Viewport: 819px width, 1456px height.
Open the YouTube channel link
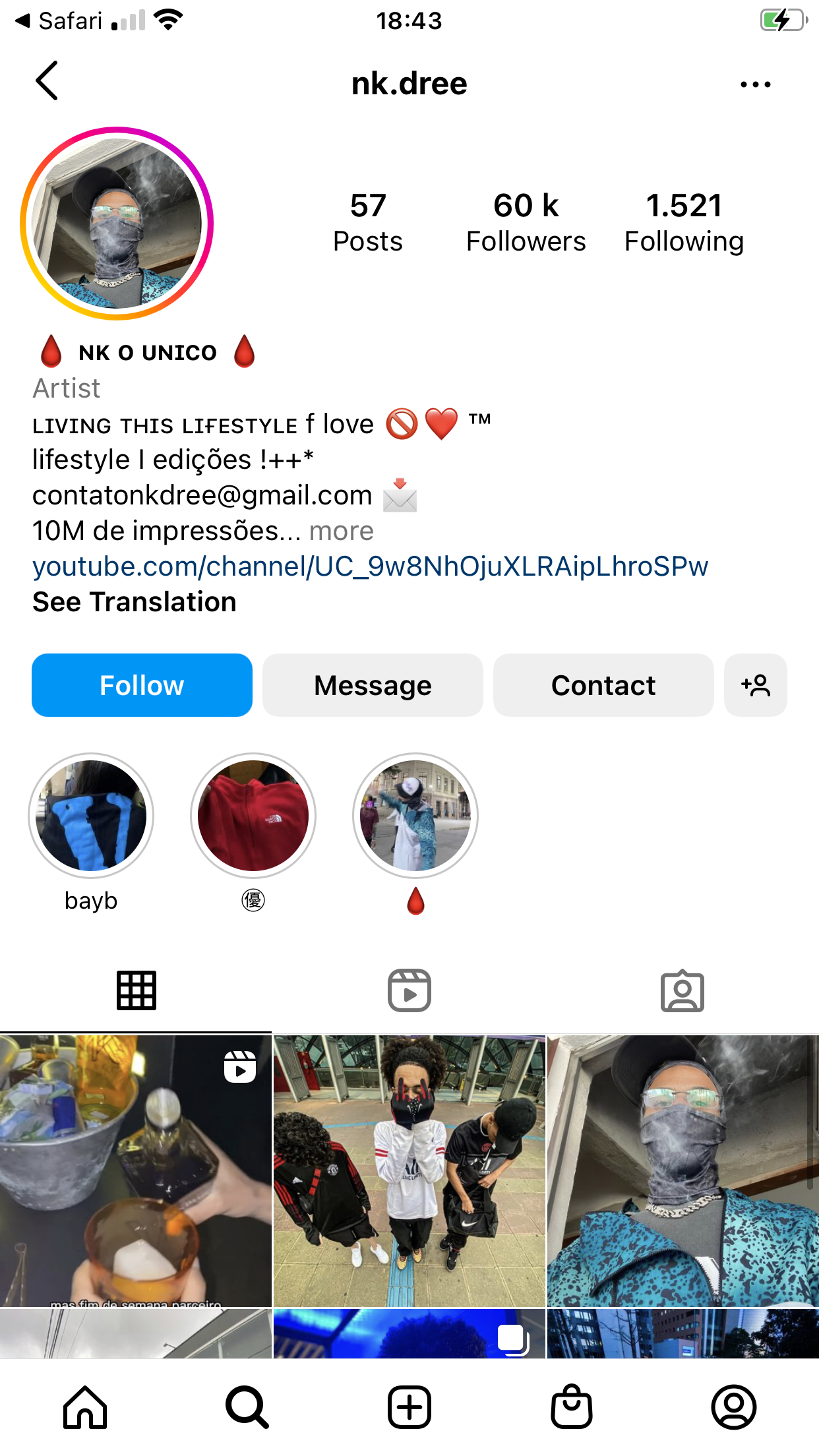click(x=370, y=566)
